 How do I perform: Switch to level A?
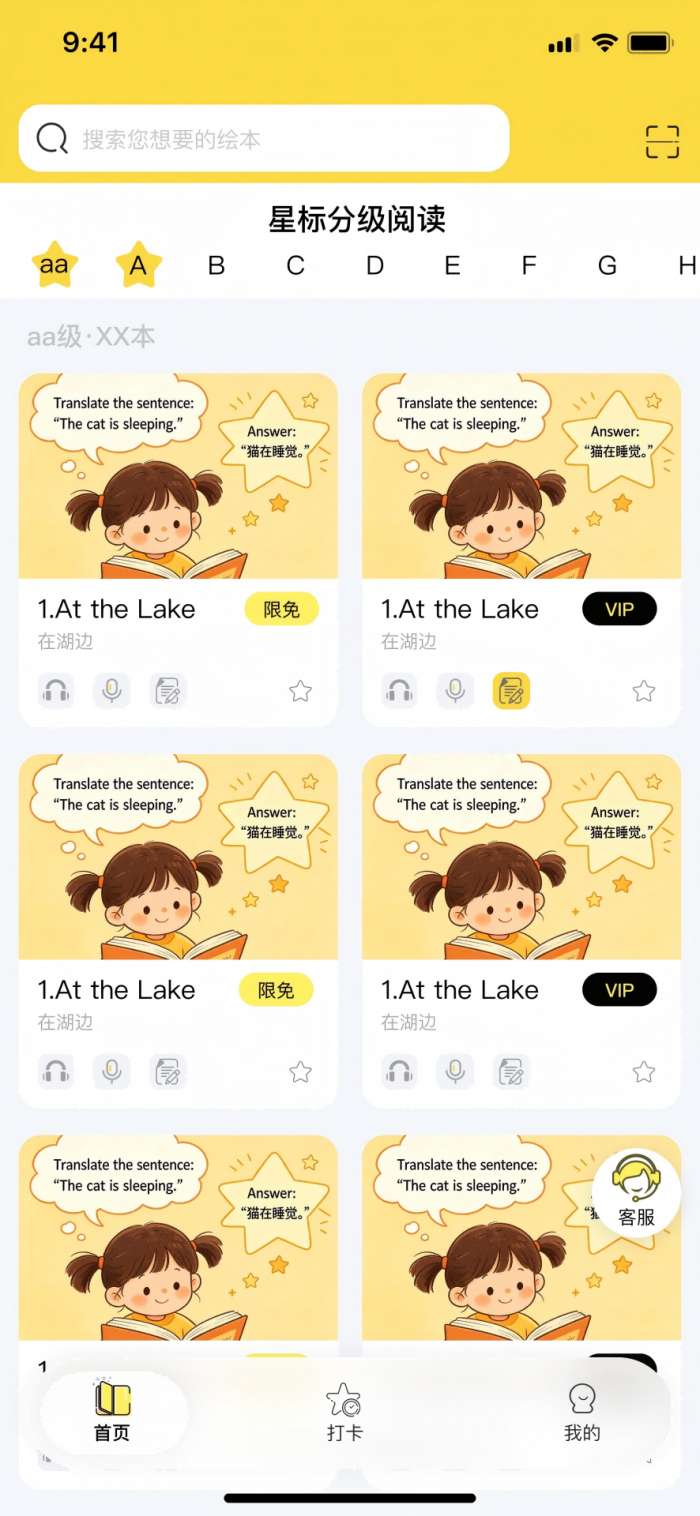coord(139,264)
